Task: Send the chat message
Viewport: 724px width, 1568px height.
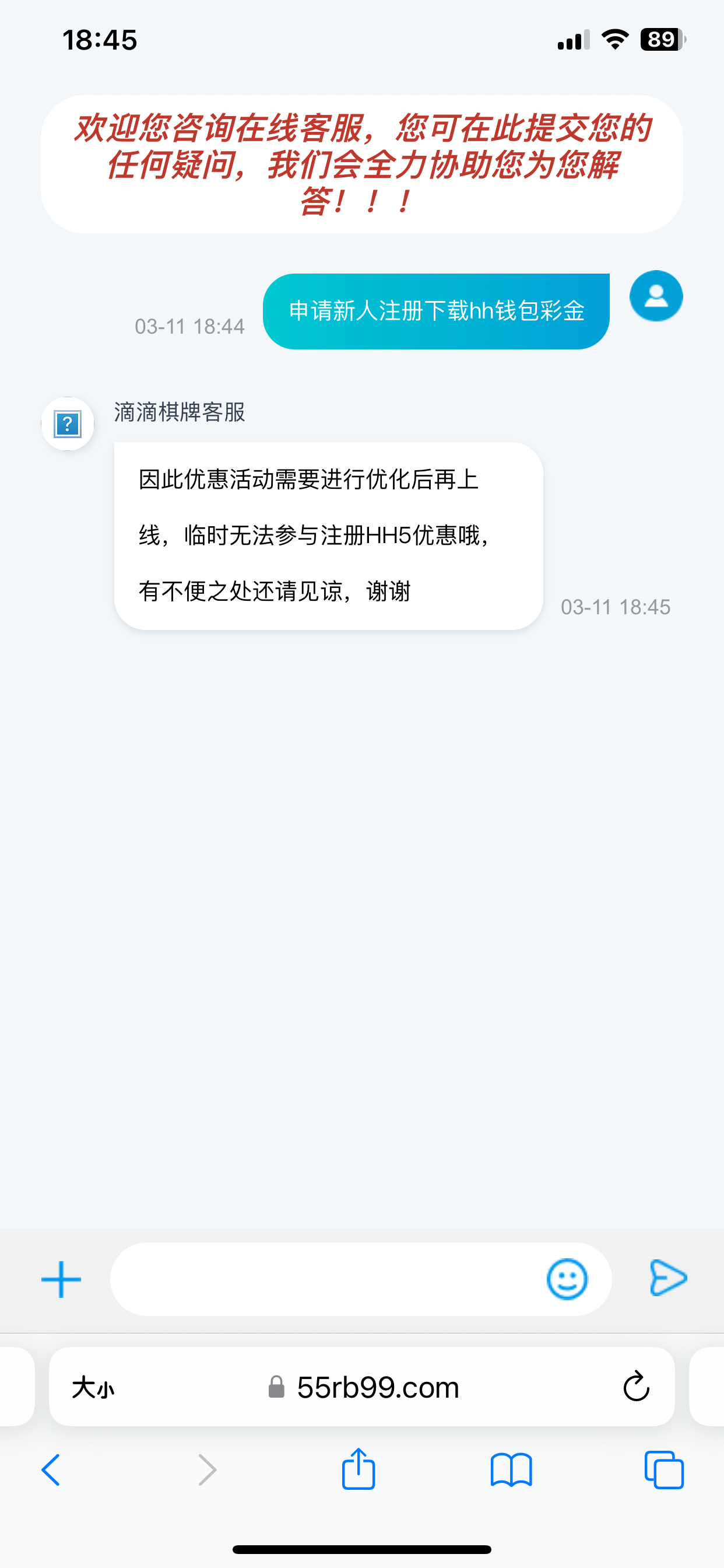Action: pos(667,1277)
